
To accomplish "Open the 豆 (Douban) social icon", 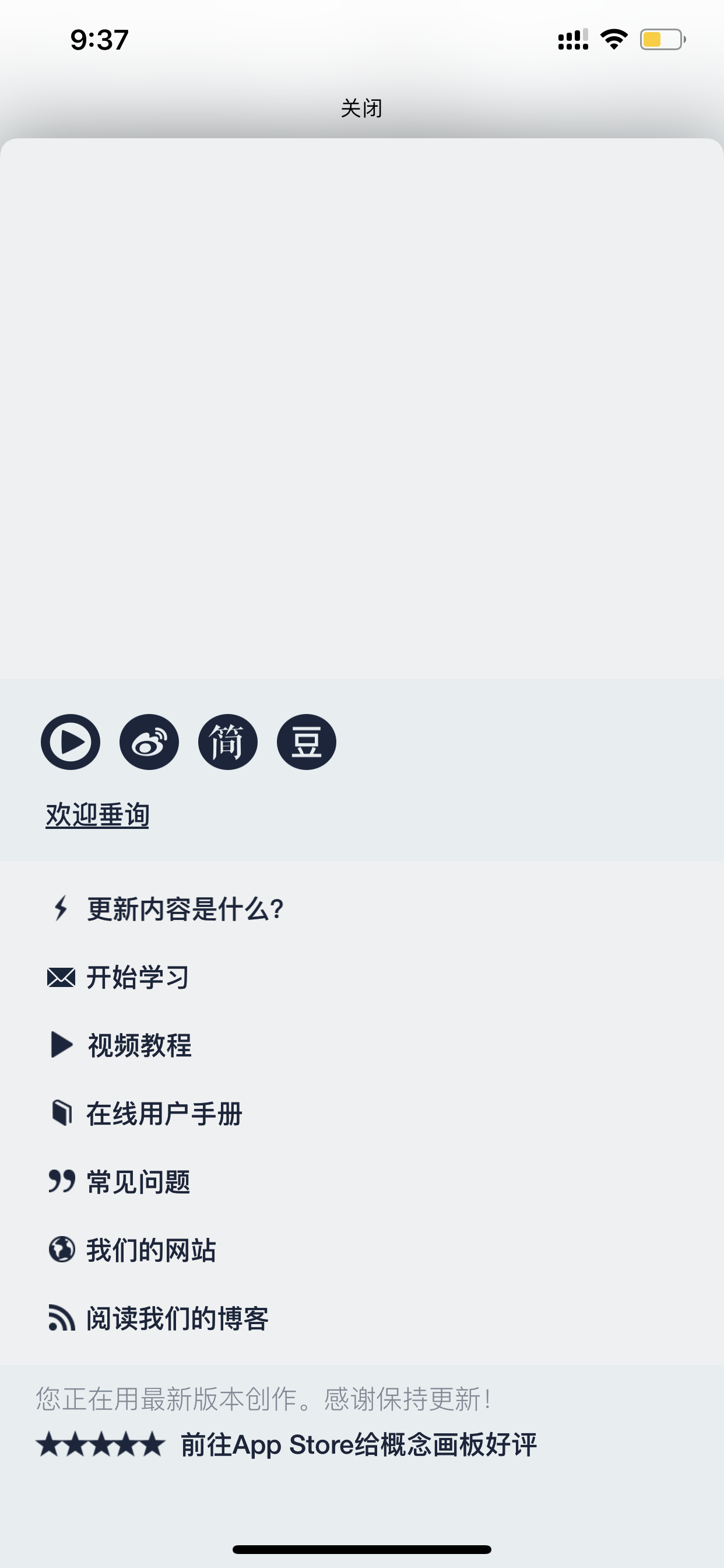I will (307, 742).
